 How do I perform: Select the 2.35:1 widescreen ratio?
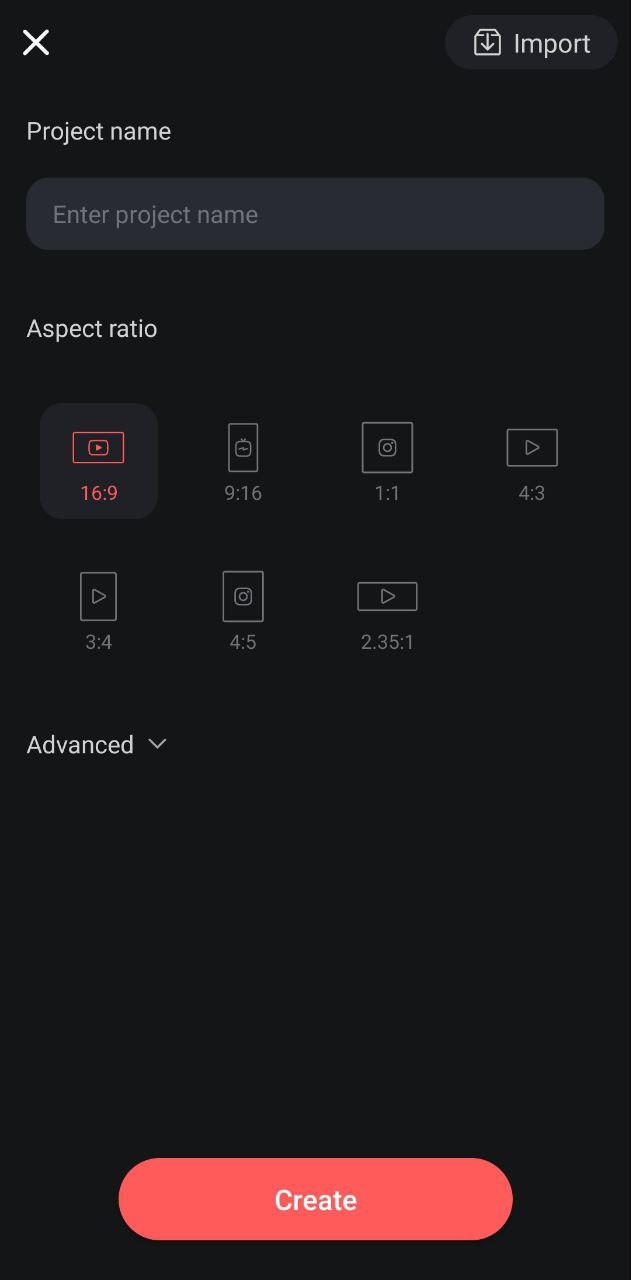click(x=387, y=610)
